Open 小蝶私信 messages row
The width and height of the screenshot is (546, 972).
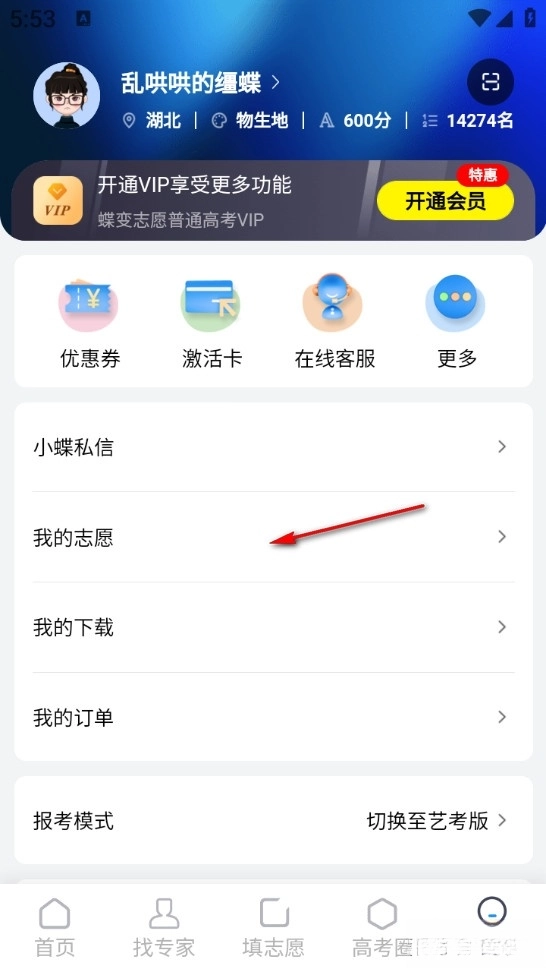coord(273,447)
